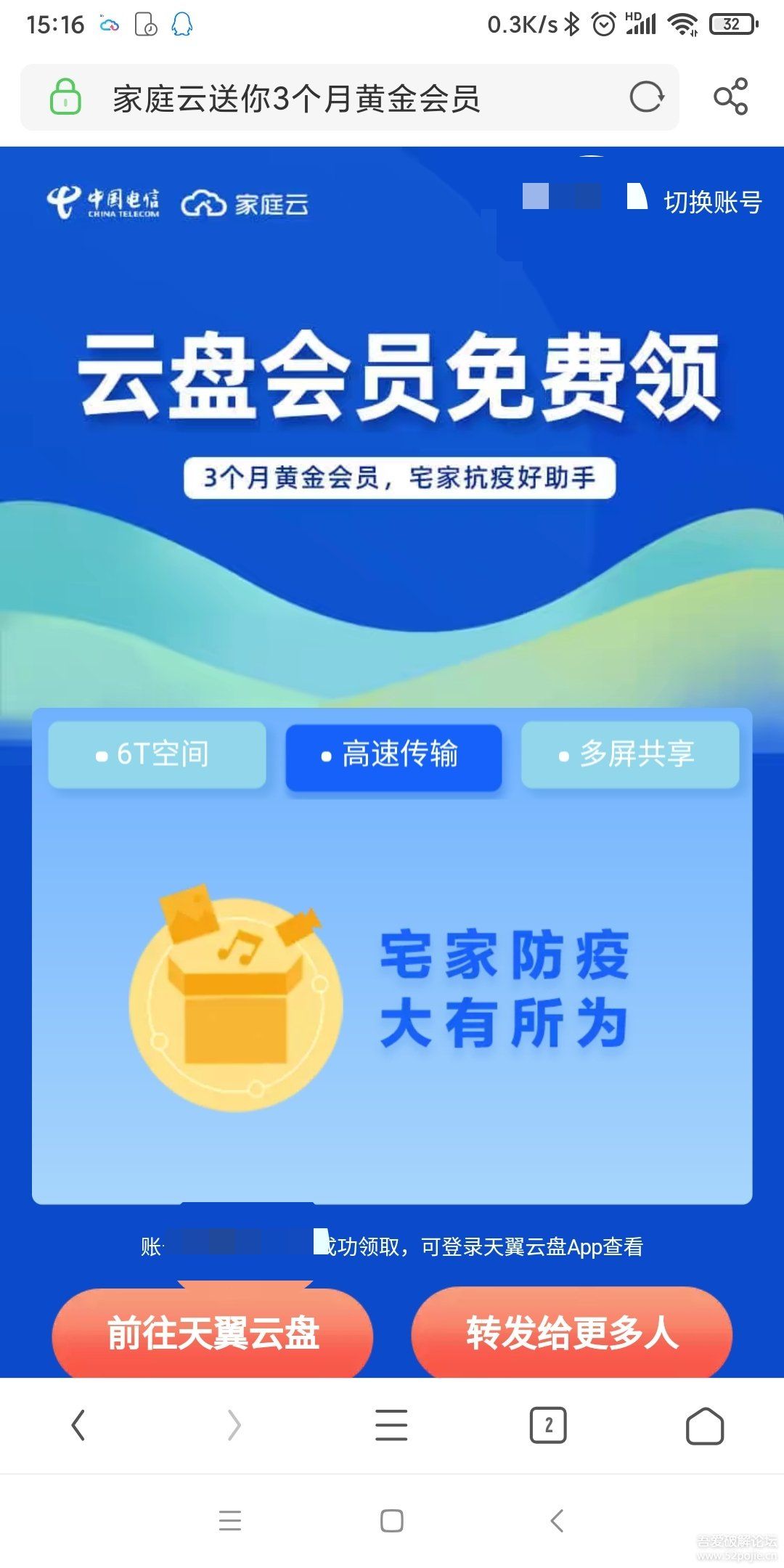Tap 转发给更多人 to forward

571,1333
